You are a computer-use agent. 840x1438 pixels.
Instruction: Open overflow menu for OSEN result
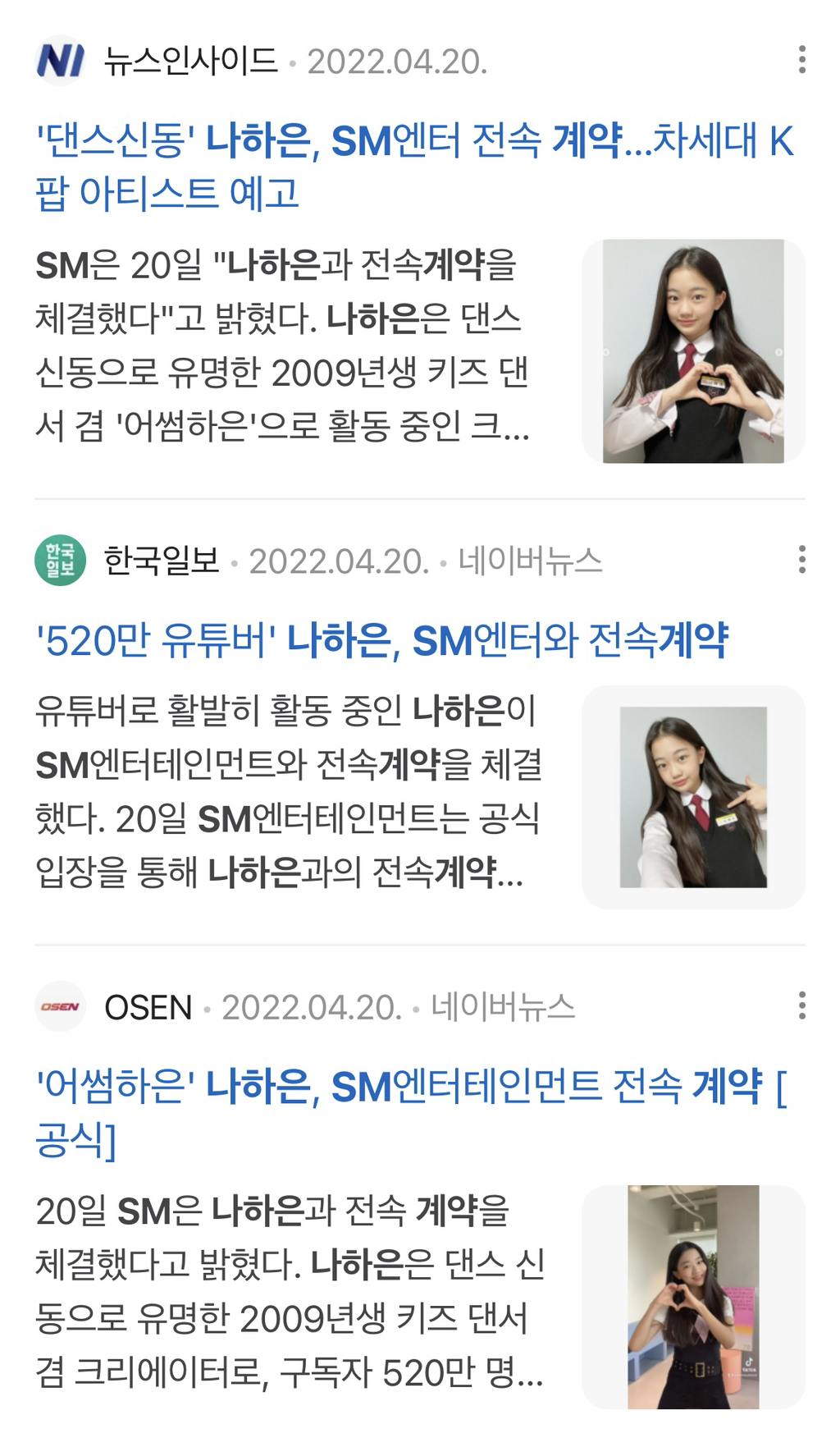801,1005
